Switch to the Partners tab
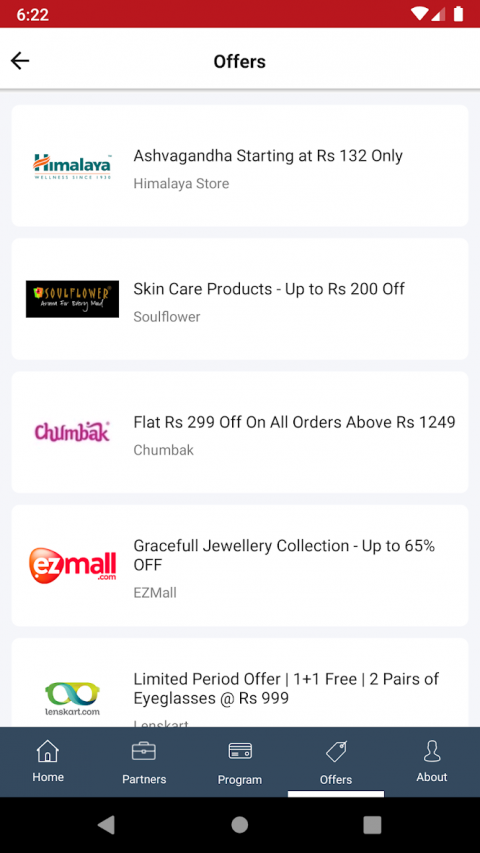This screenshot has height=853, width=480. 144,762
